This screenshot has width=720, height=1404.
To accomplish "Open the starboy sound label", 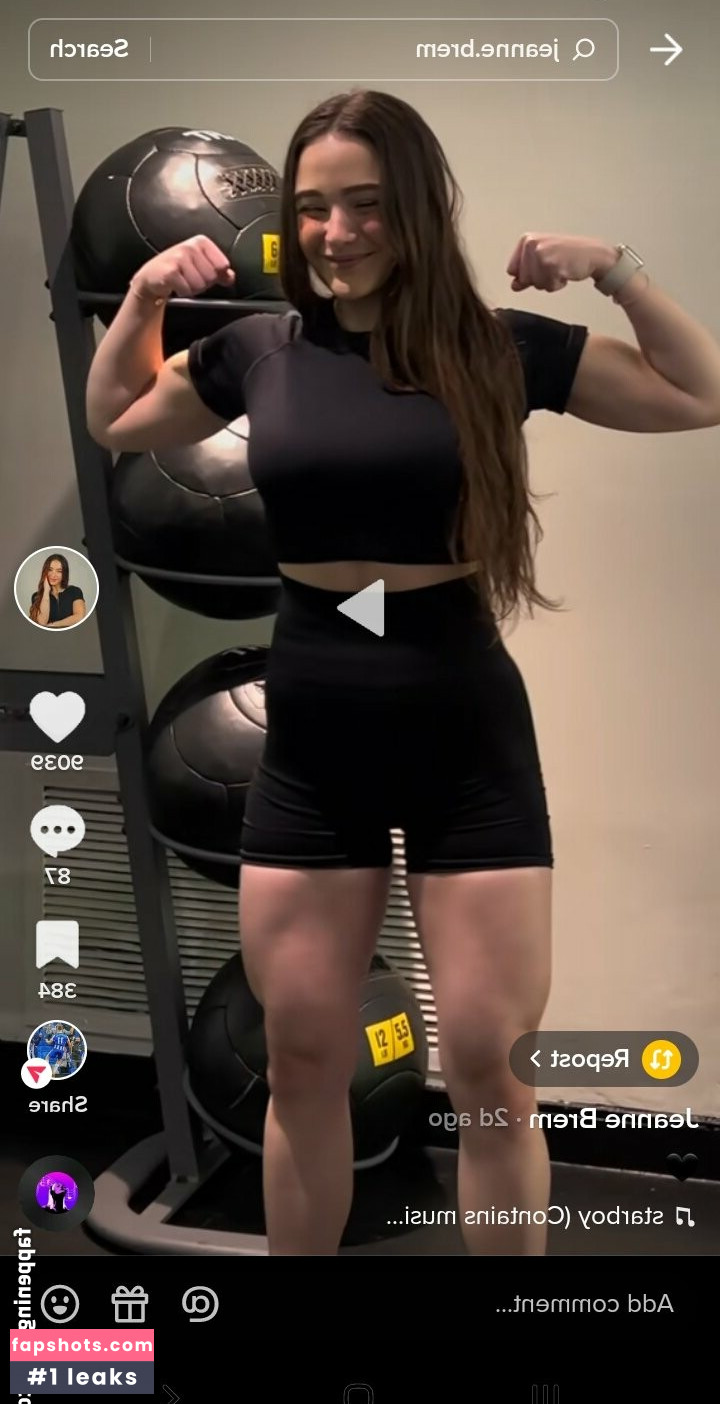I will (x=540, y=1216).
